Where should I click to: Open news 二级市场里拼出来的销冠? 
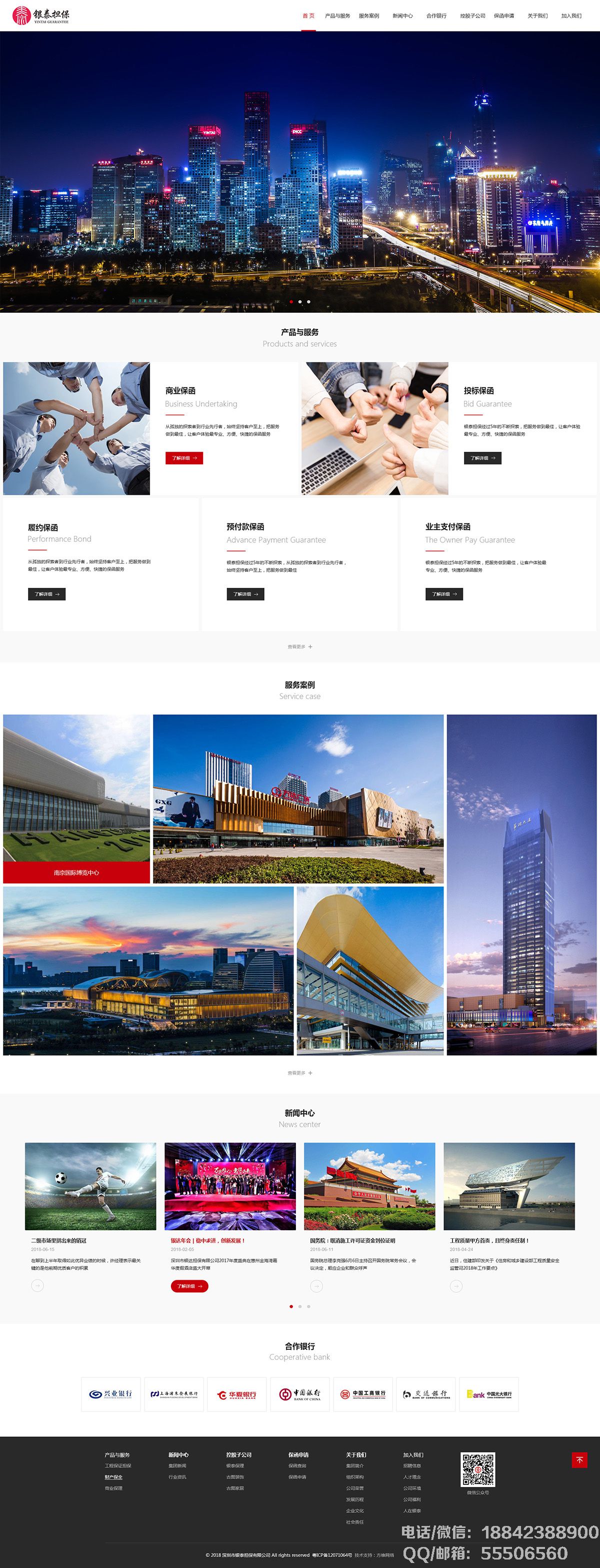coord(58,1240)
